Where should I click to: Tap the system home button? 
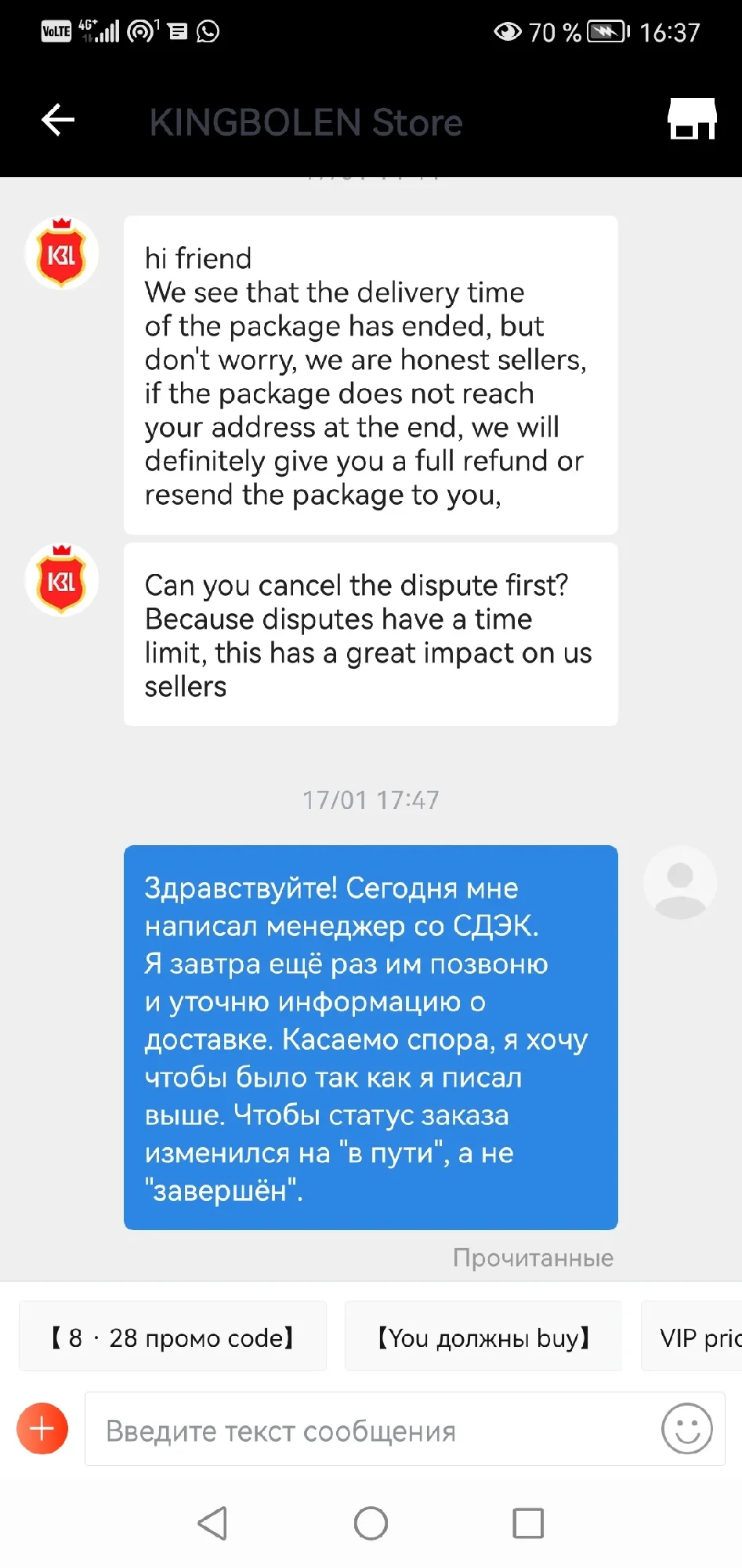click(371, 1523)
